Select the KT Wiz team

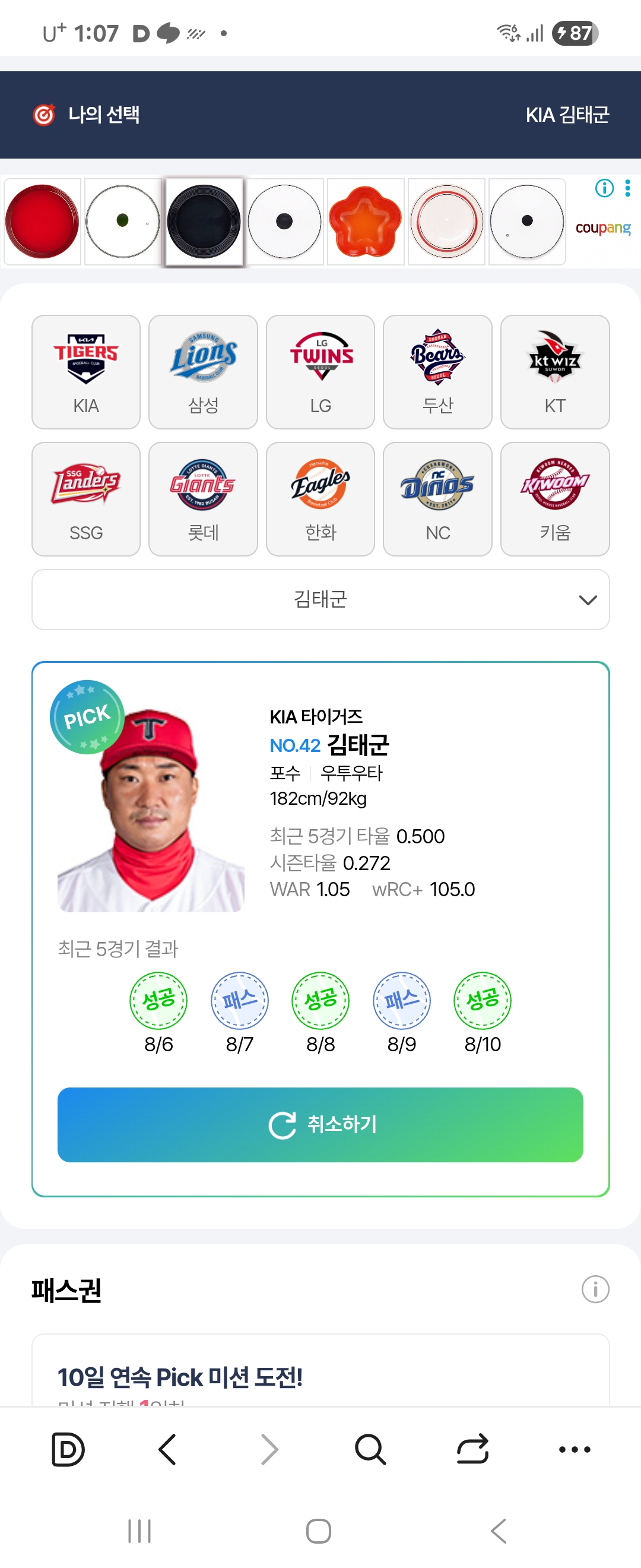[554, 371]
